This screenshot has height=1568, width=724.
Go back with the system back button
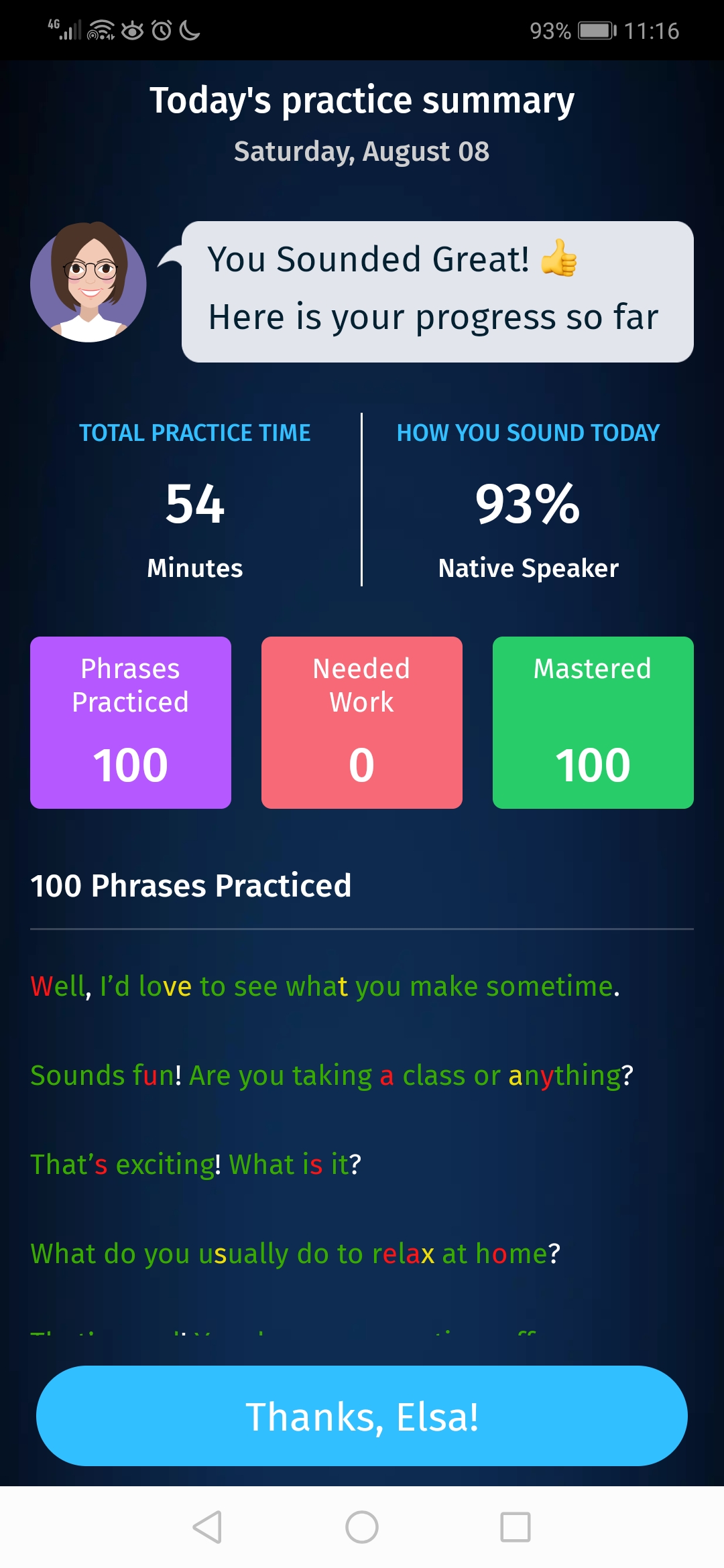[208, 1527]
